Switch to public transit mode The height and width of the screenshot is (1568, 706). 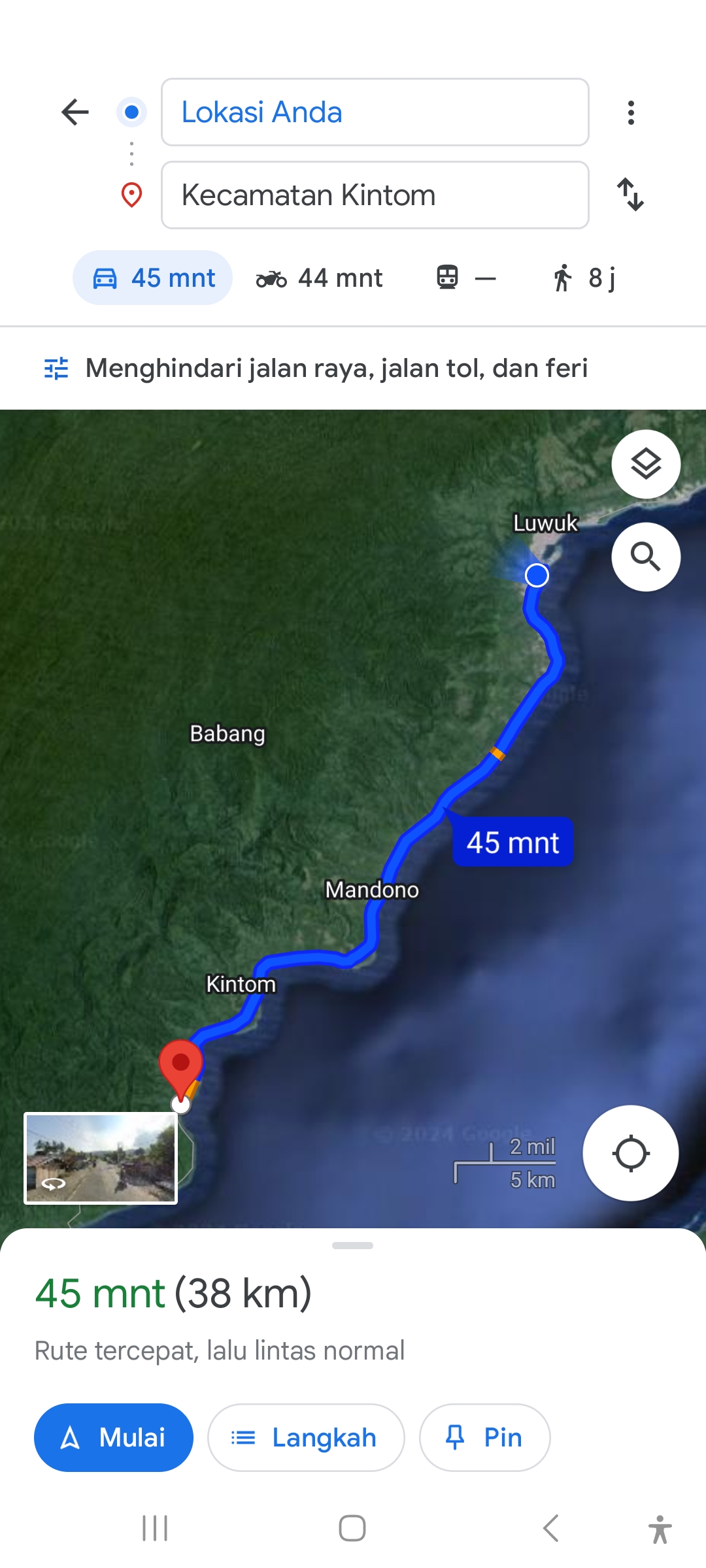(466, 278)
